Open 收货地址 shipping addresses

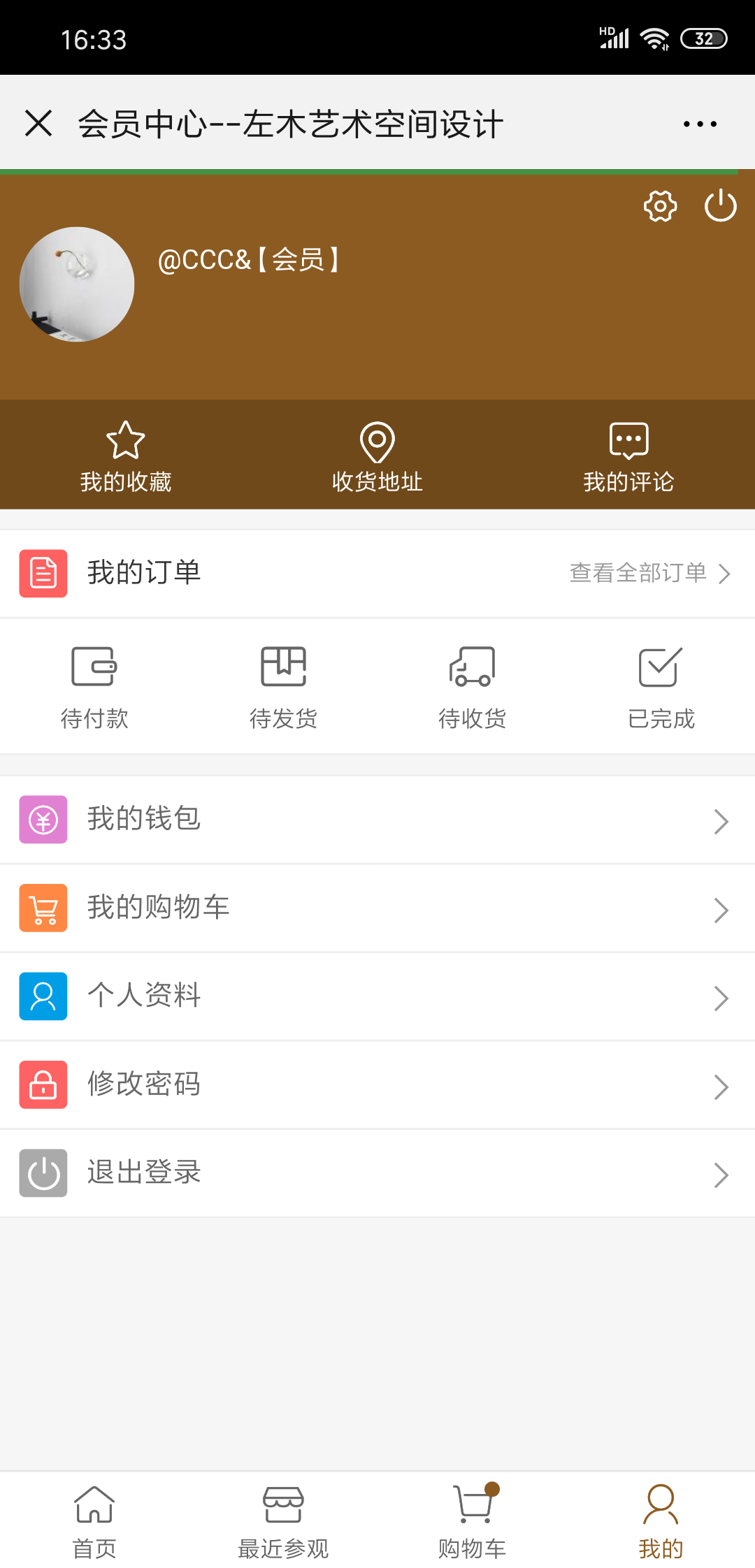(377, 456)
